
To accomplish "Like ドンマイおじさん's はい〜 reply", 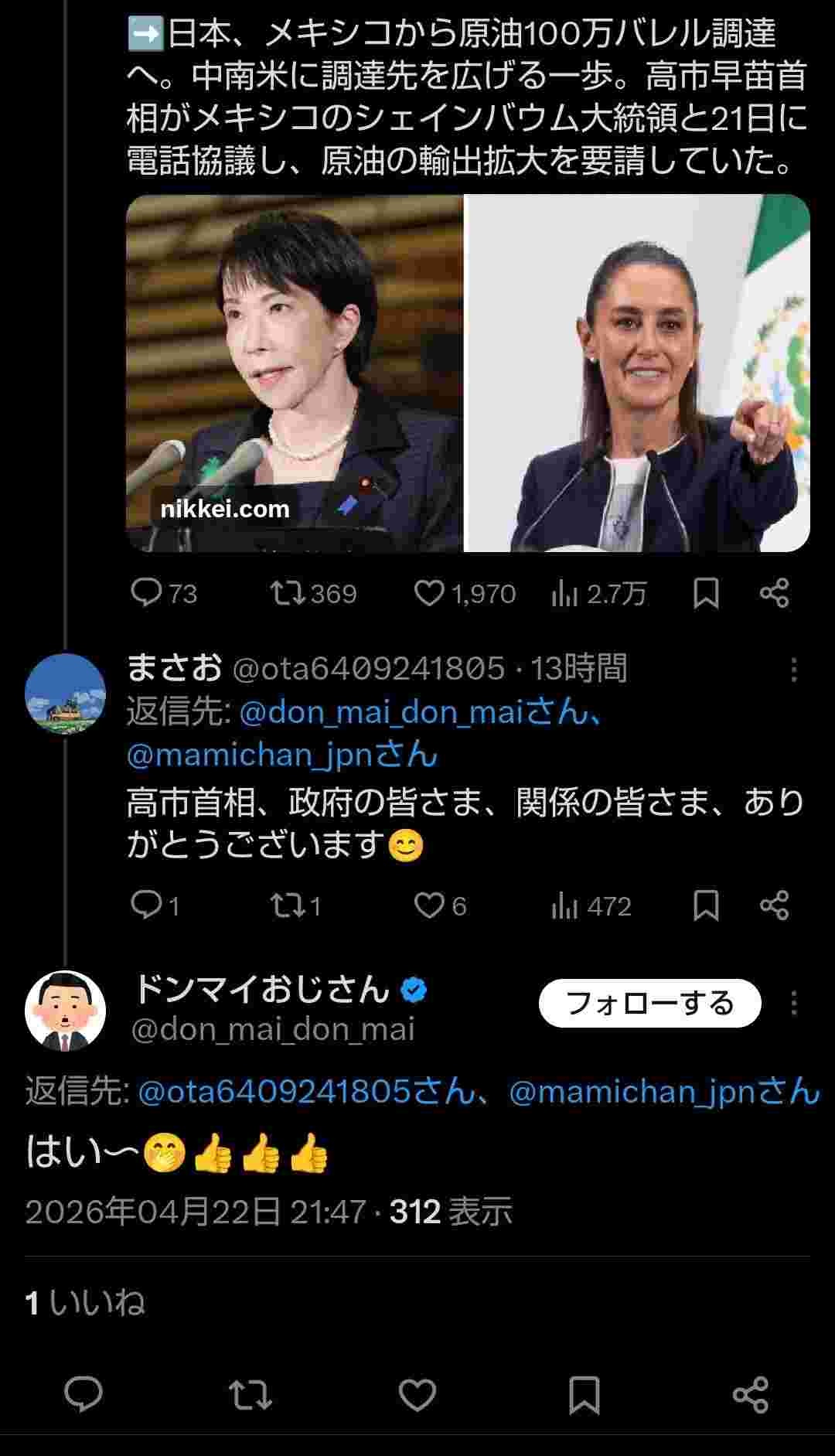I will 417,1394.
